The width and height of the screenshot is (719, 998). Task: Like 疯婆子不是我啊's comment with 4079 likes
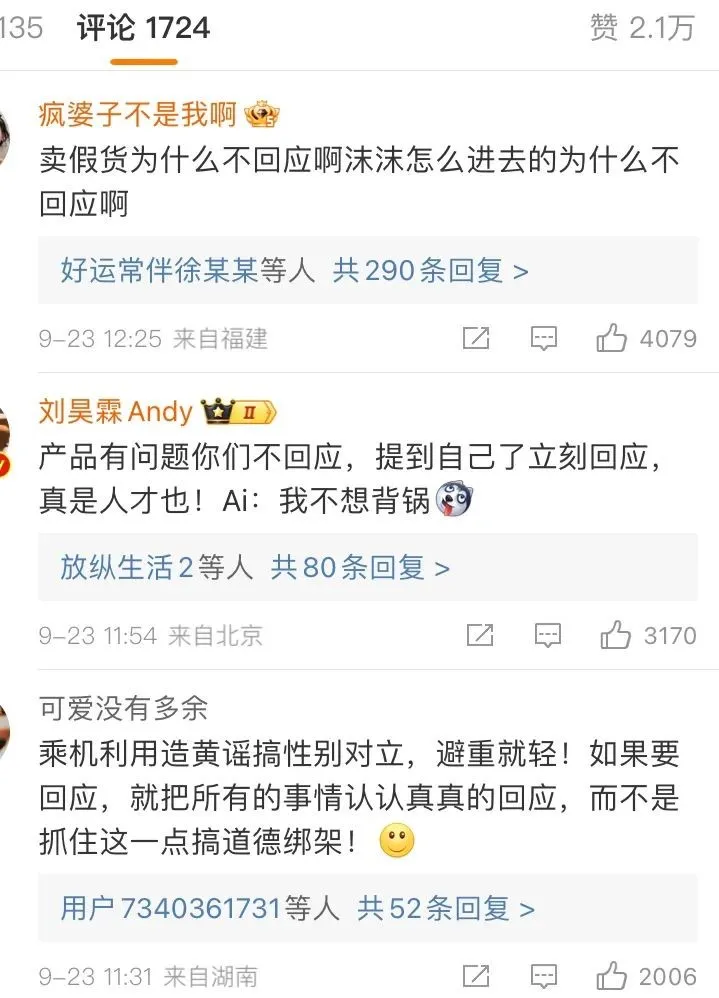[x=612, y=339]
